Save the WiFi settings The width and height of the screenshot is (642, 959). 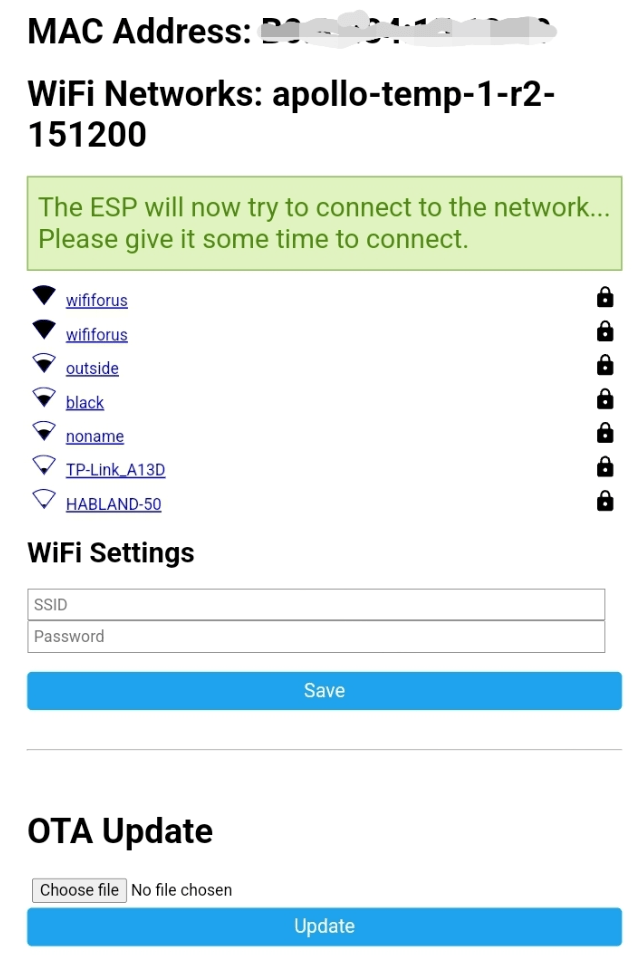pyautogui.click(x=324, y=690)
